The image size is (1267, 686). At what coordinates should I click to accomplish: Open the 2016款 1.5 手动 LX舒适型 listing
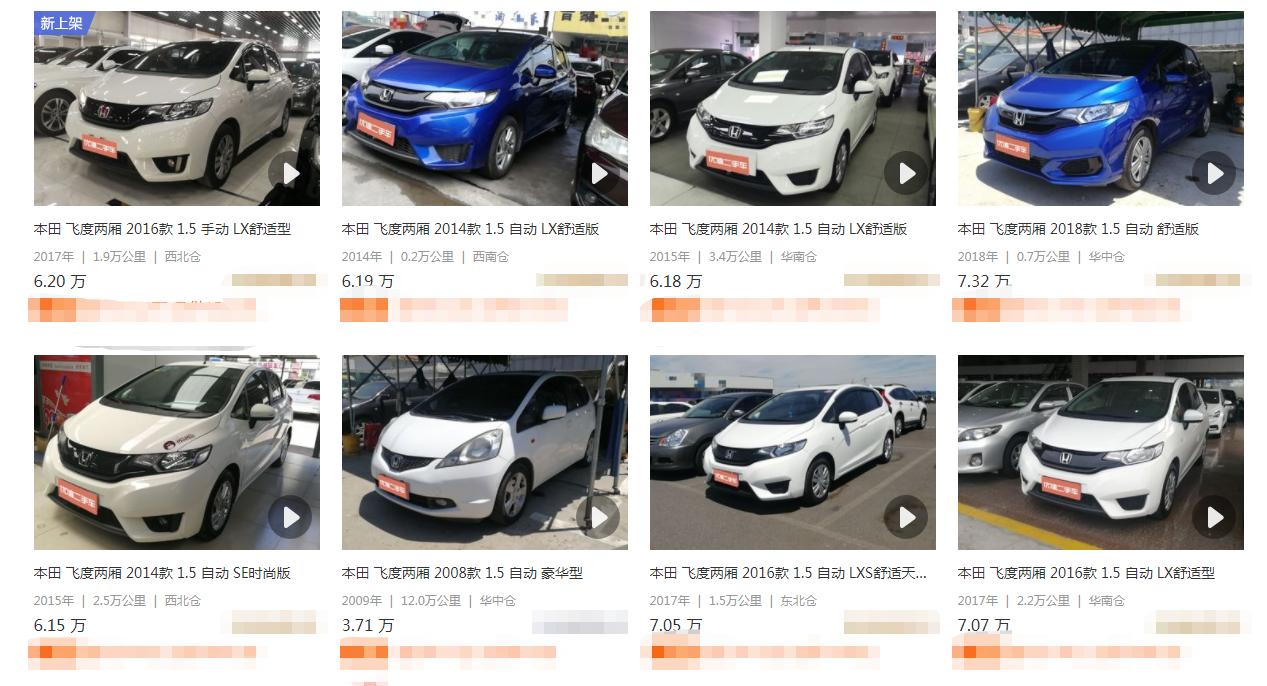(x=162, y=229)
